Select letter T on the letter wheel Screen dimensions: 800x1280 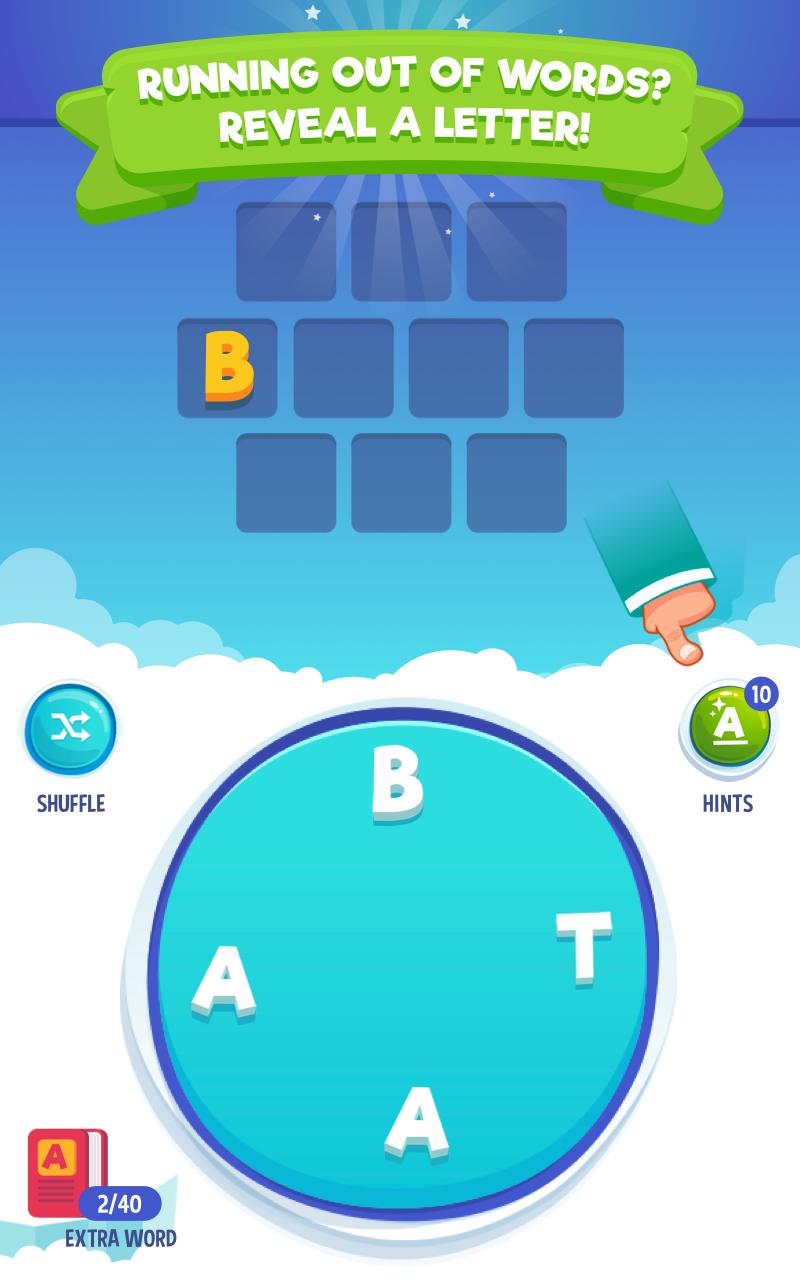point(584,947)
